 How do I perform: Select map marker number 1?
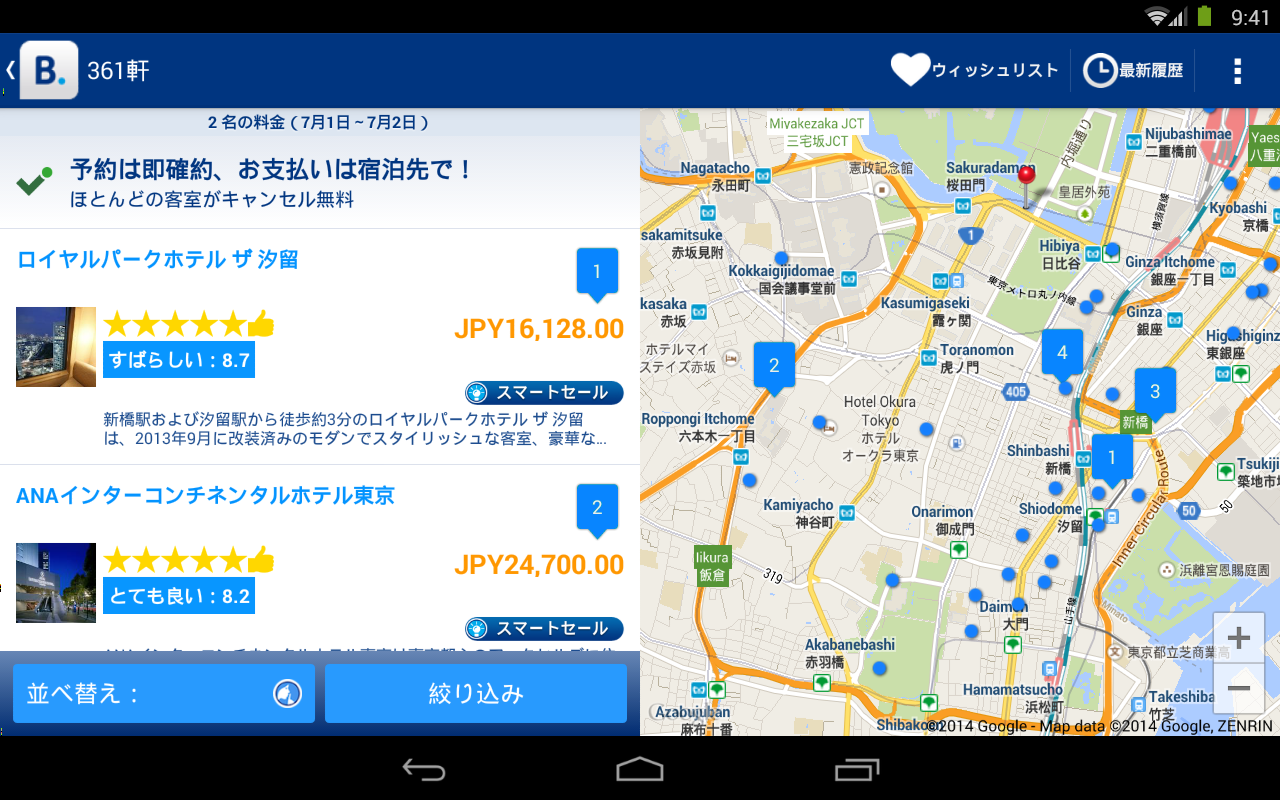1111,457
